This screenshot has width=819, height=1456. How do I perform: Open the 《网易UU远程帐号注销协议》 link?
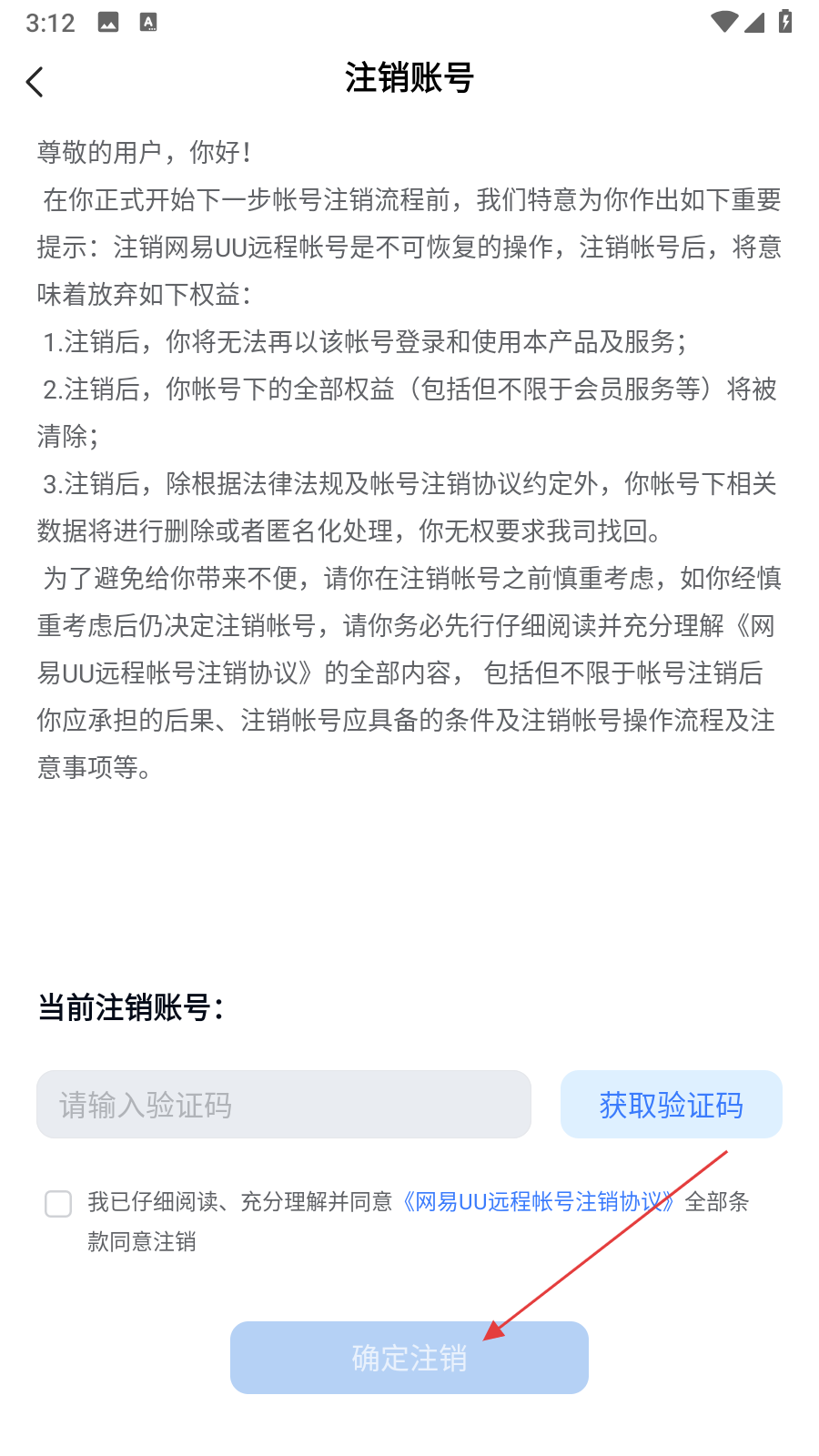coord(537,1202)
